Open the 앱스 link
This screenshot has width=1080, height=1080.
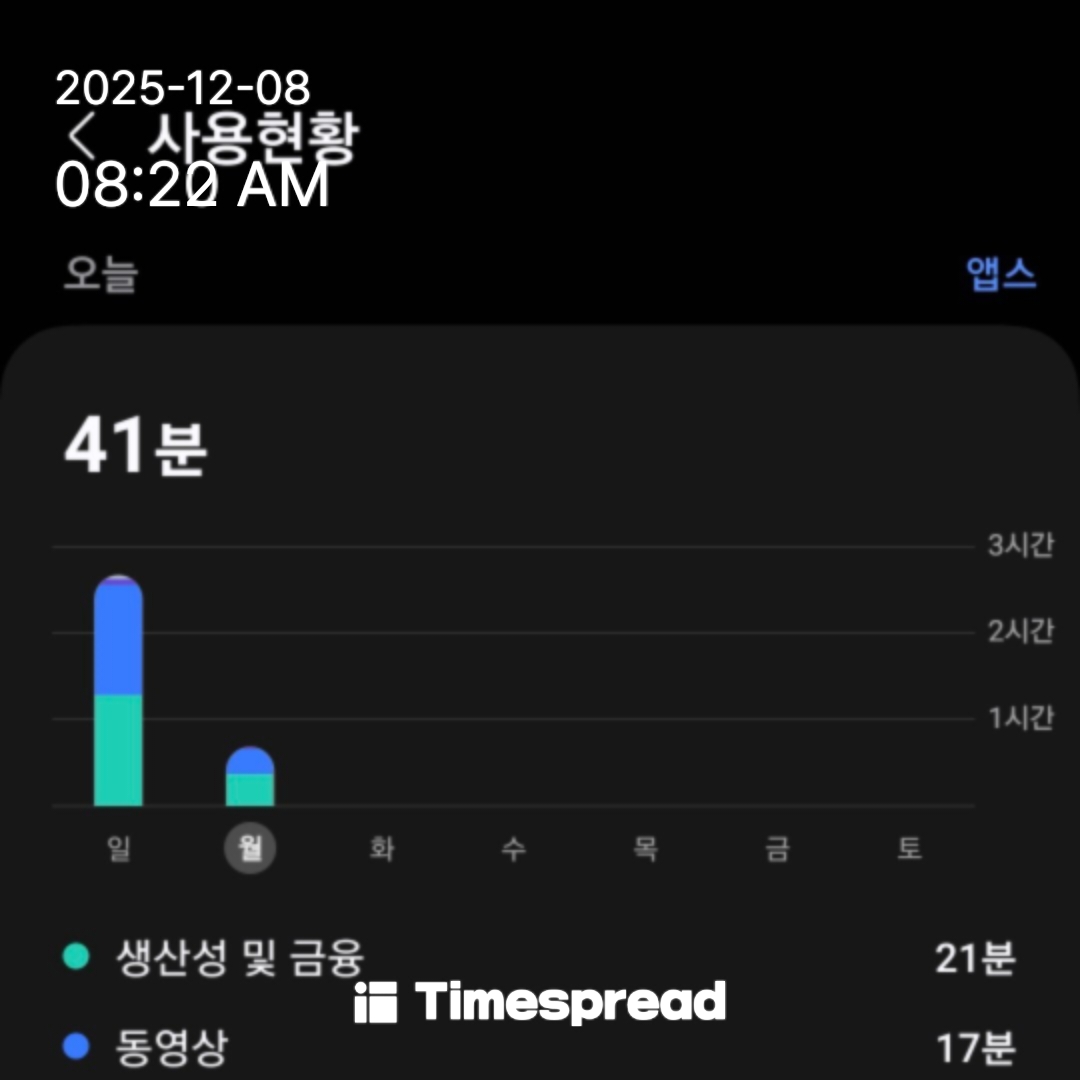point(1001,274)
